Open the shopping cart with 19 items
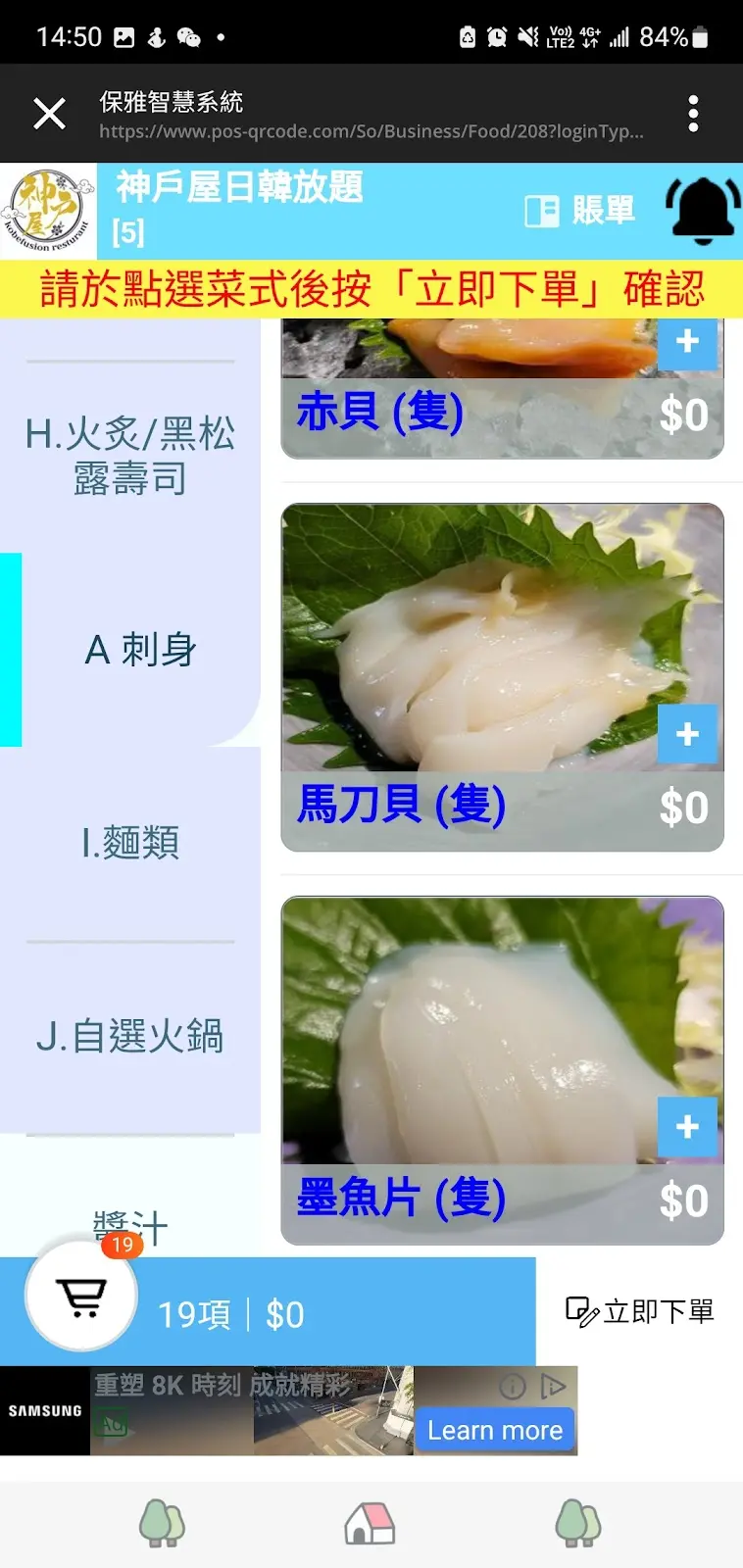The image size is (743, 1568). point(81,1298)
